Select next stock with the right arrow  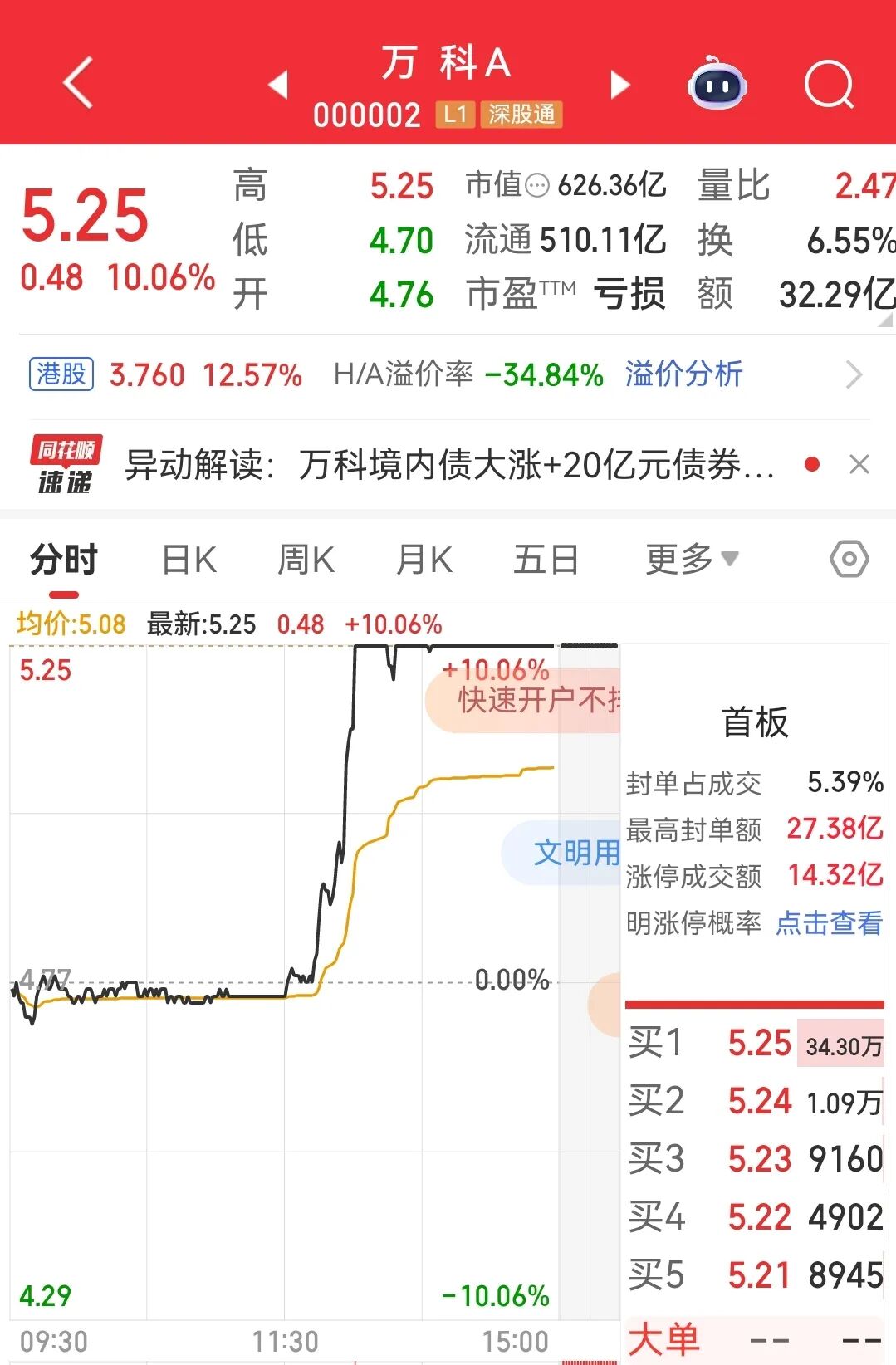(618, 86)
